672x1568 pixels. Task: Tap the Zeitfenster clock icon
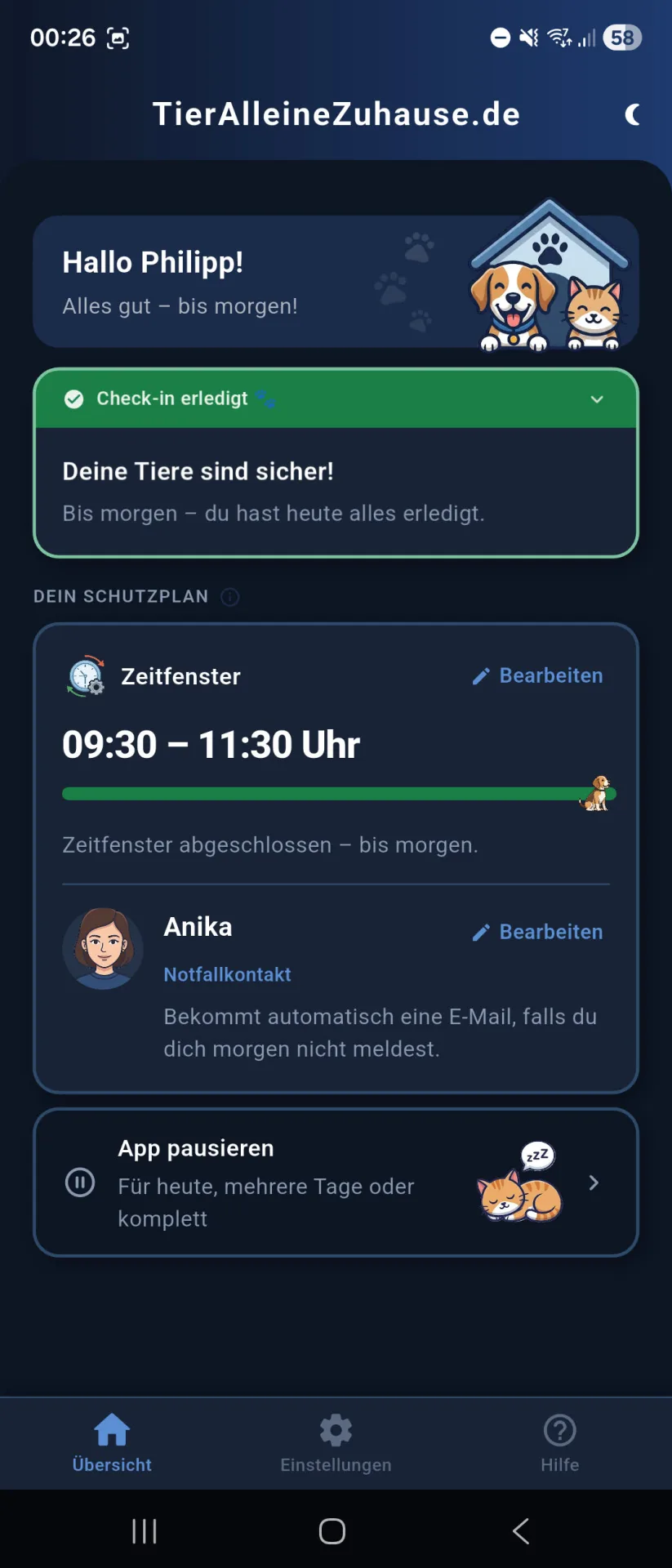pos(84,676)
